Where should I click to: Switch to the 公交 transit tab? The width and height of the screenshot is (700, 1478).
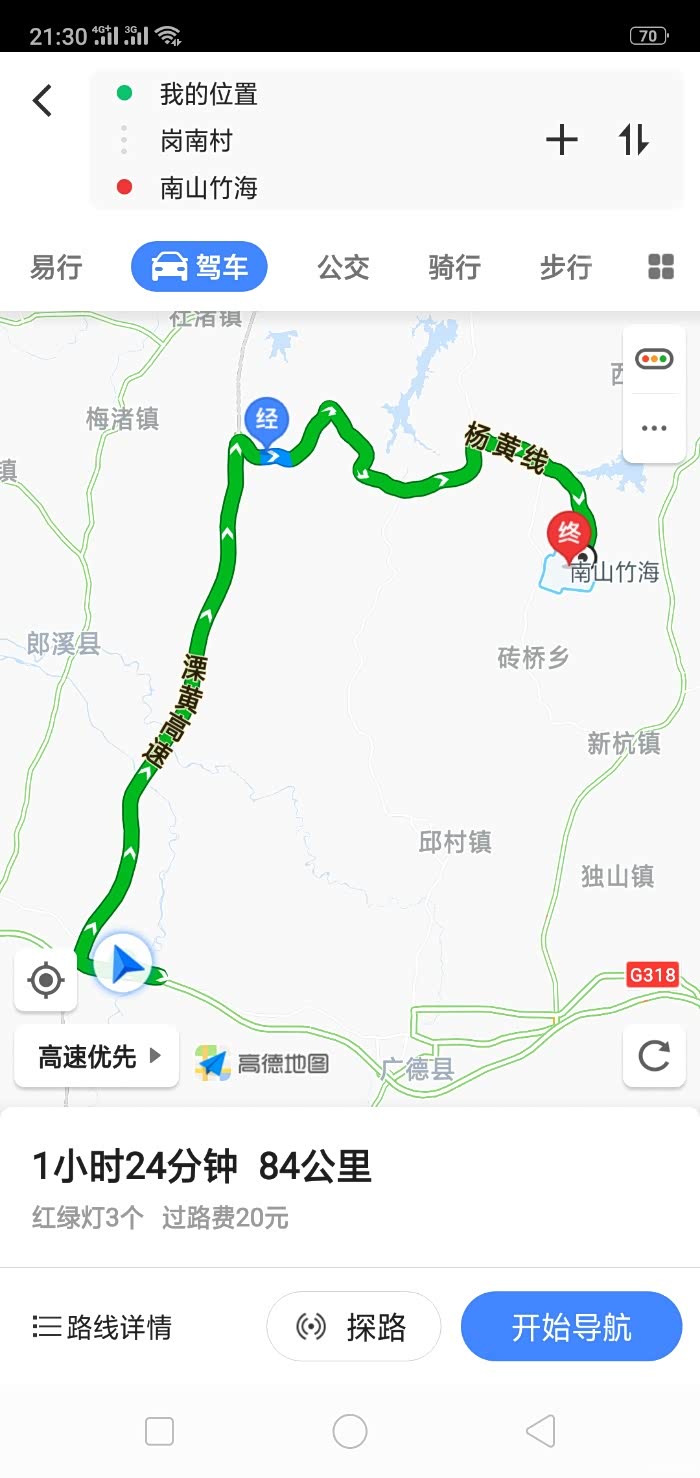pyautogui.click(x=344, y=267)
